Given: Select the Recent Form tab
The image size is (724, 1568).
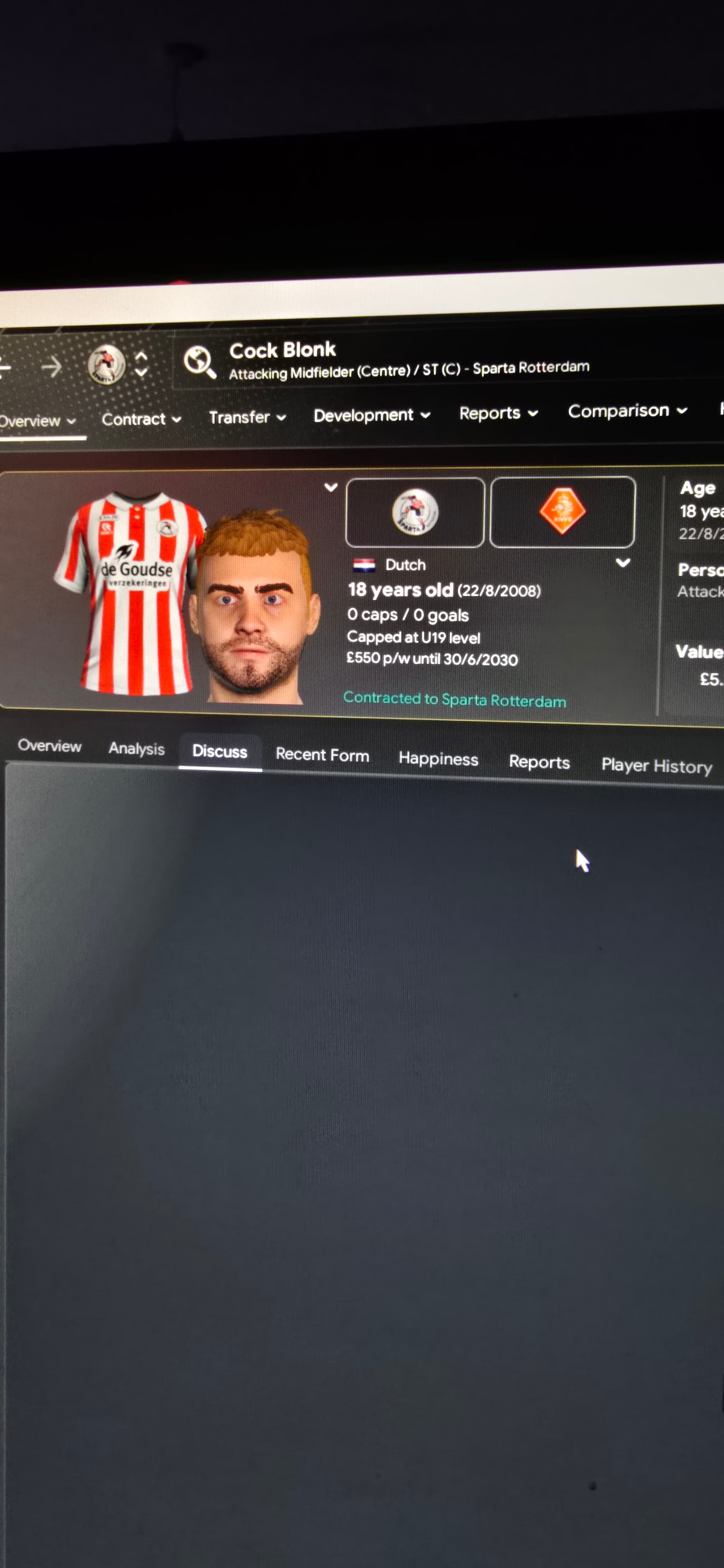Looking at the screenshot, I should tap(322, 755).
